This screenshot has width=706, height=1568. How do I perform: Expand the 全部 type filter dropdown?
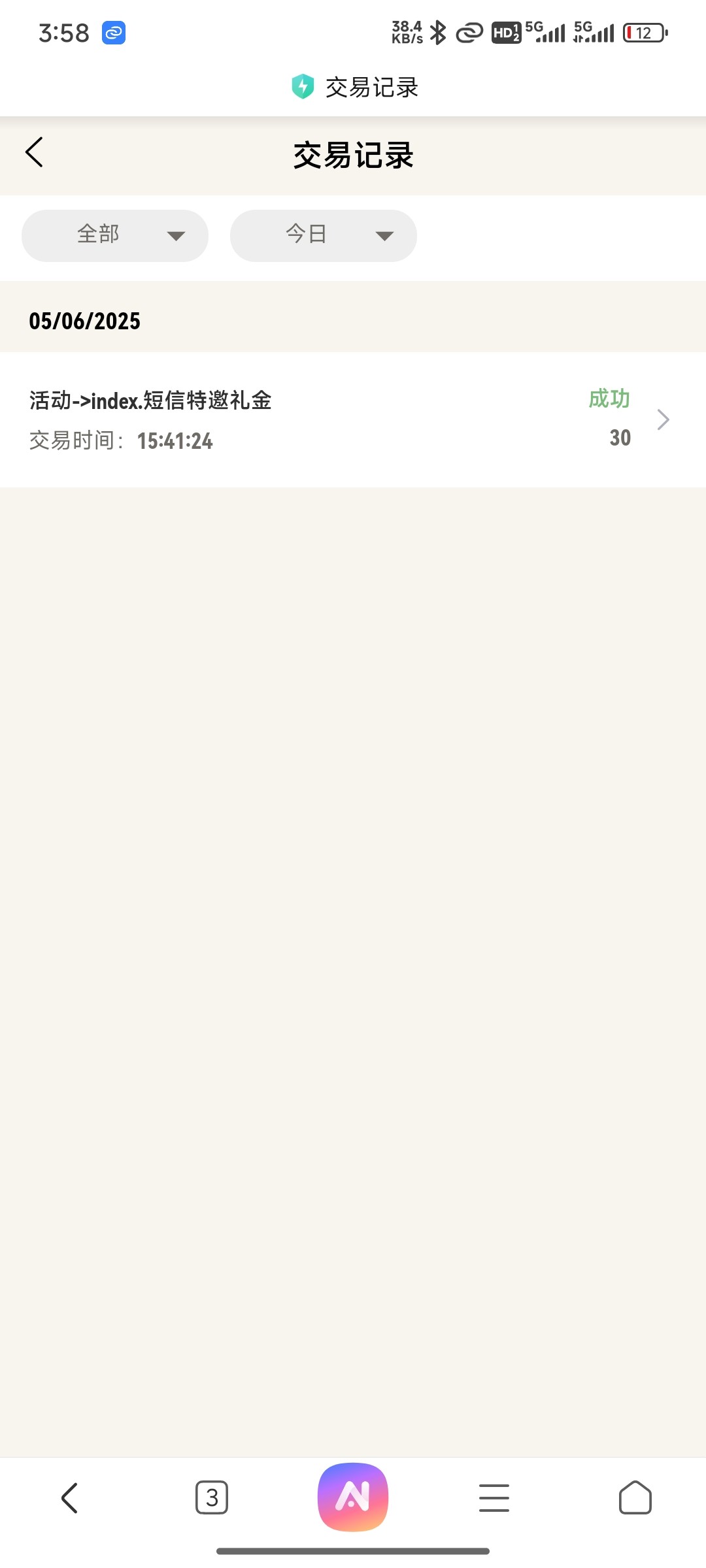pos(115,235)
